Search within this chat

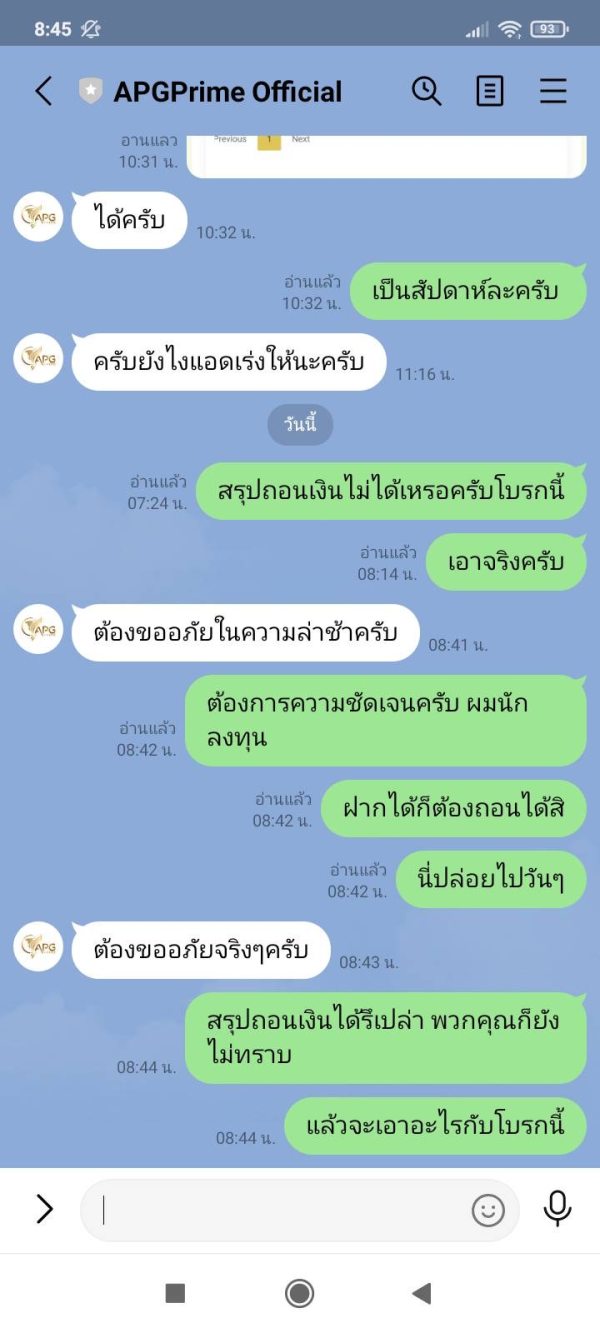click(427, 91)
